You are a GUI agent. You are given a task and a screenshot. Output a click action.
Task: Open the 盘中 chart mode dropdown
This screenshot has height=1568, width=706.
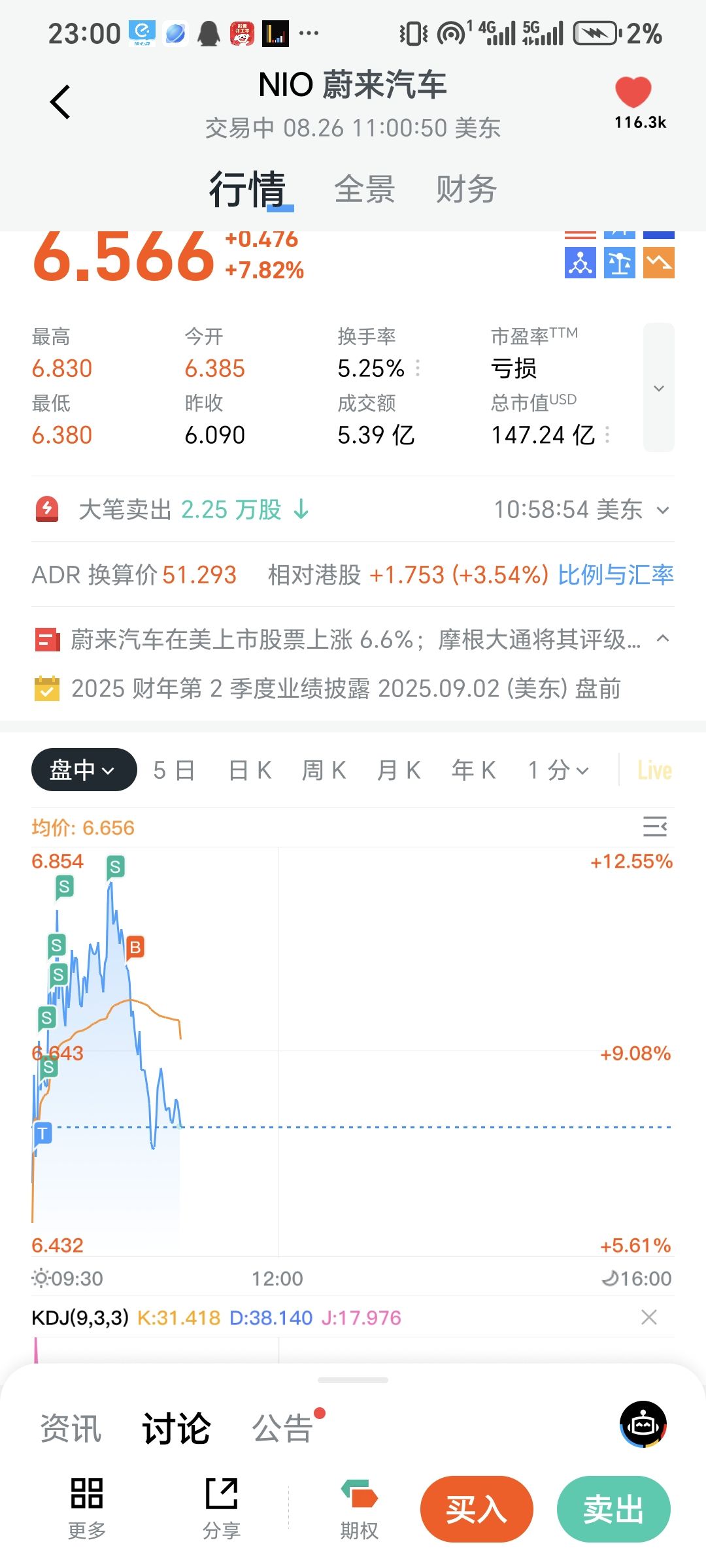pyautogui.click(x=84, y=770)
